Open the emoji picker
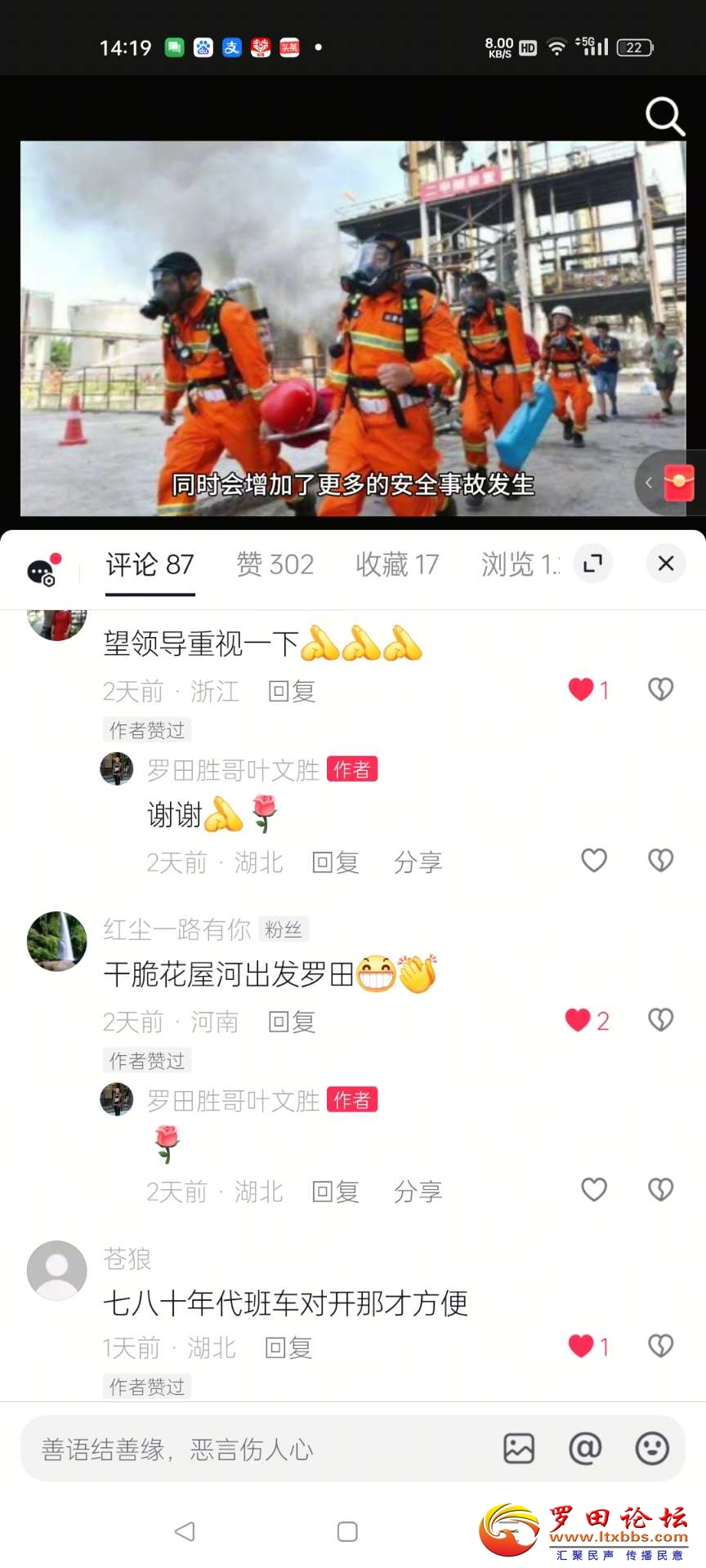 [652, 1449]
